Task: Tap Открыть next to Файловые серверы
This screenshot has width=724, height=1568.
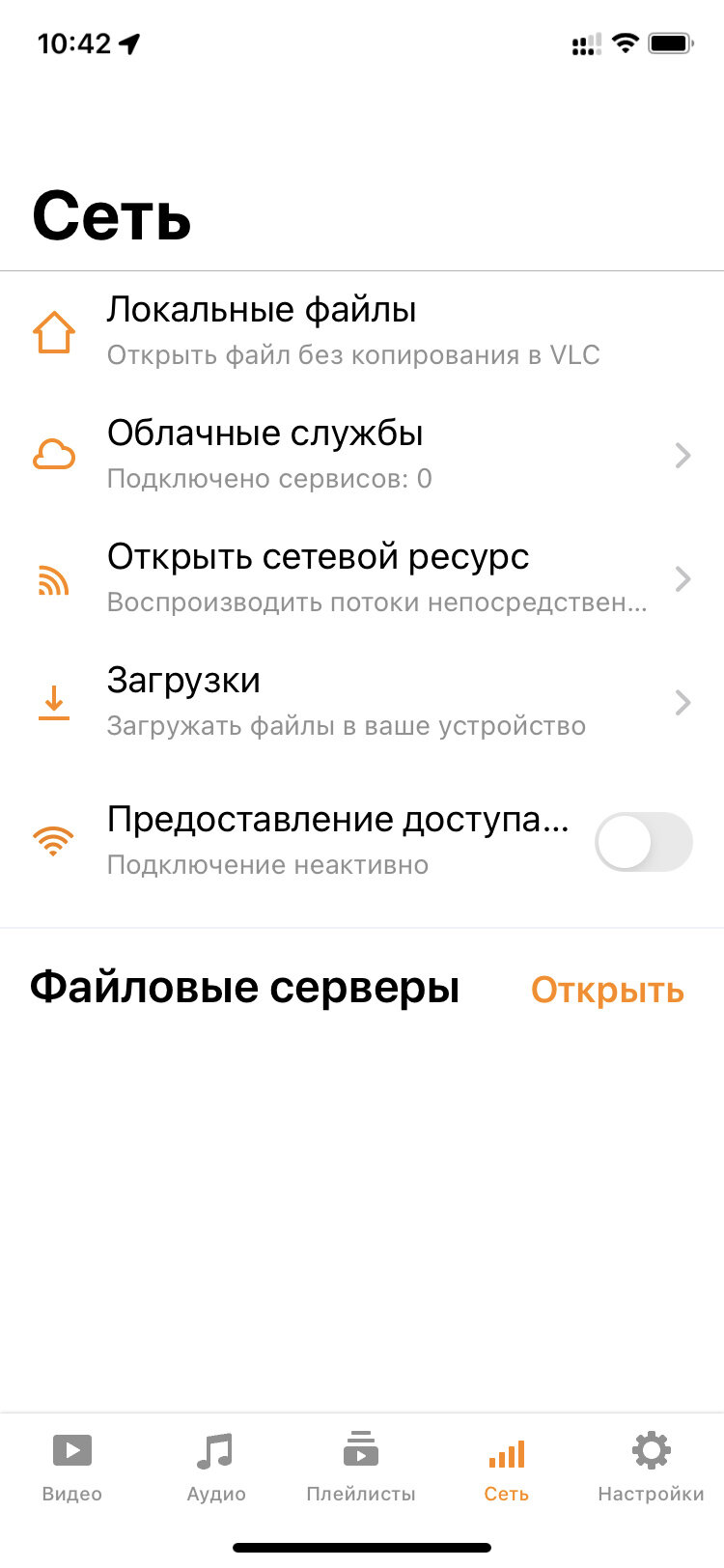Action: click(x=607, y=990)
